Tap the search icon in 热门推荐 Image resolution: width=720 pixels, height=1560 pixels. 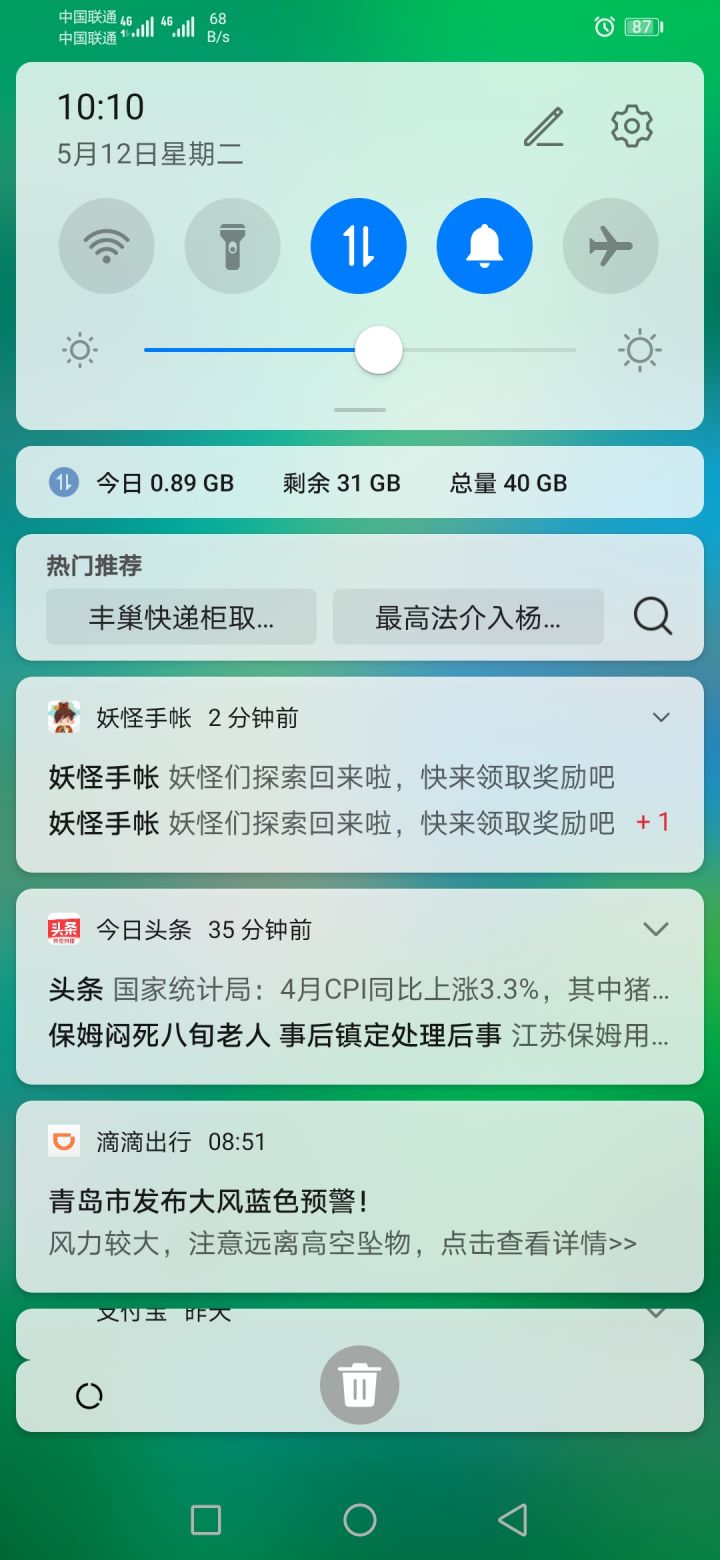click(652, 616)
